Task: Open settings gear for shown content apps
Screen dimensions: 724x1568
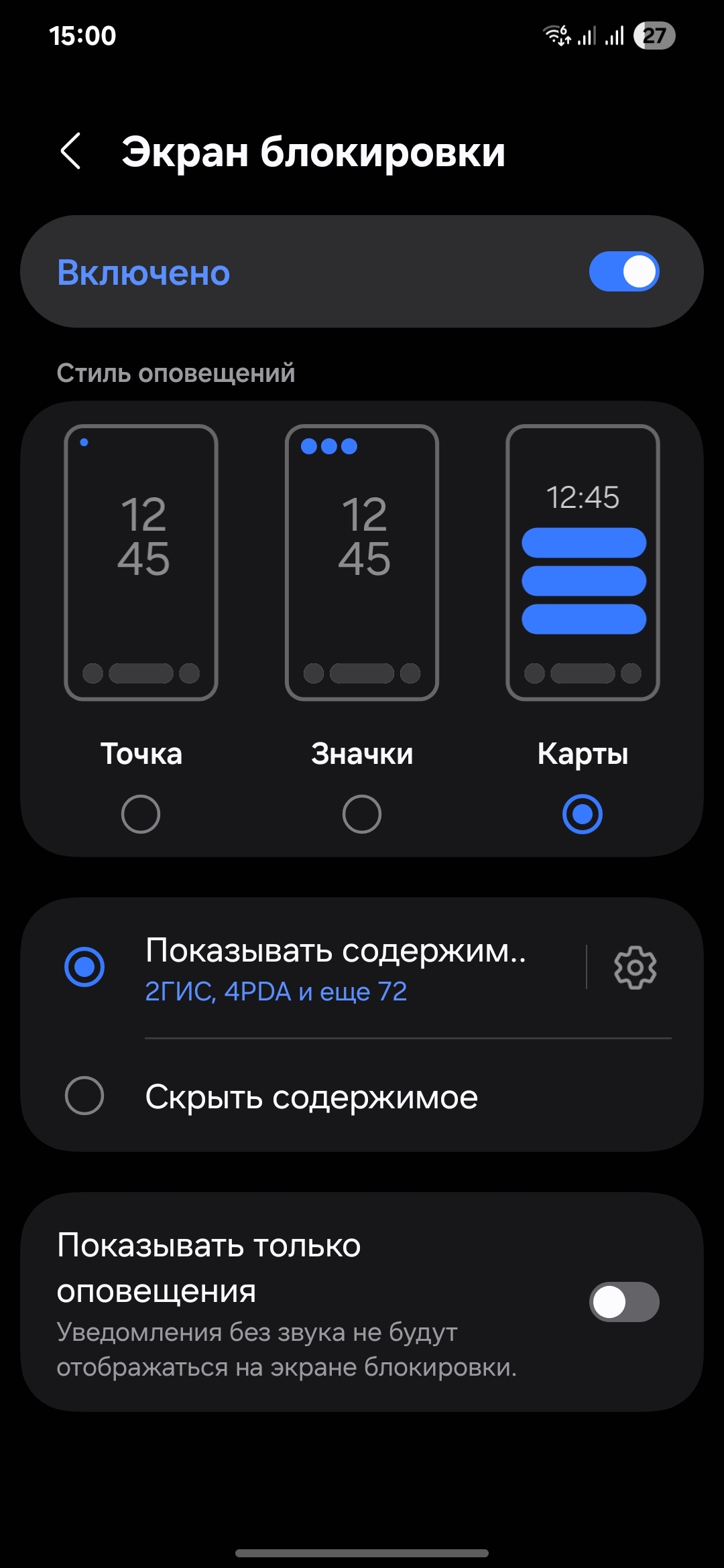Action: click(635, 967)
